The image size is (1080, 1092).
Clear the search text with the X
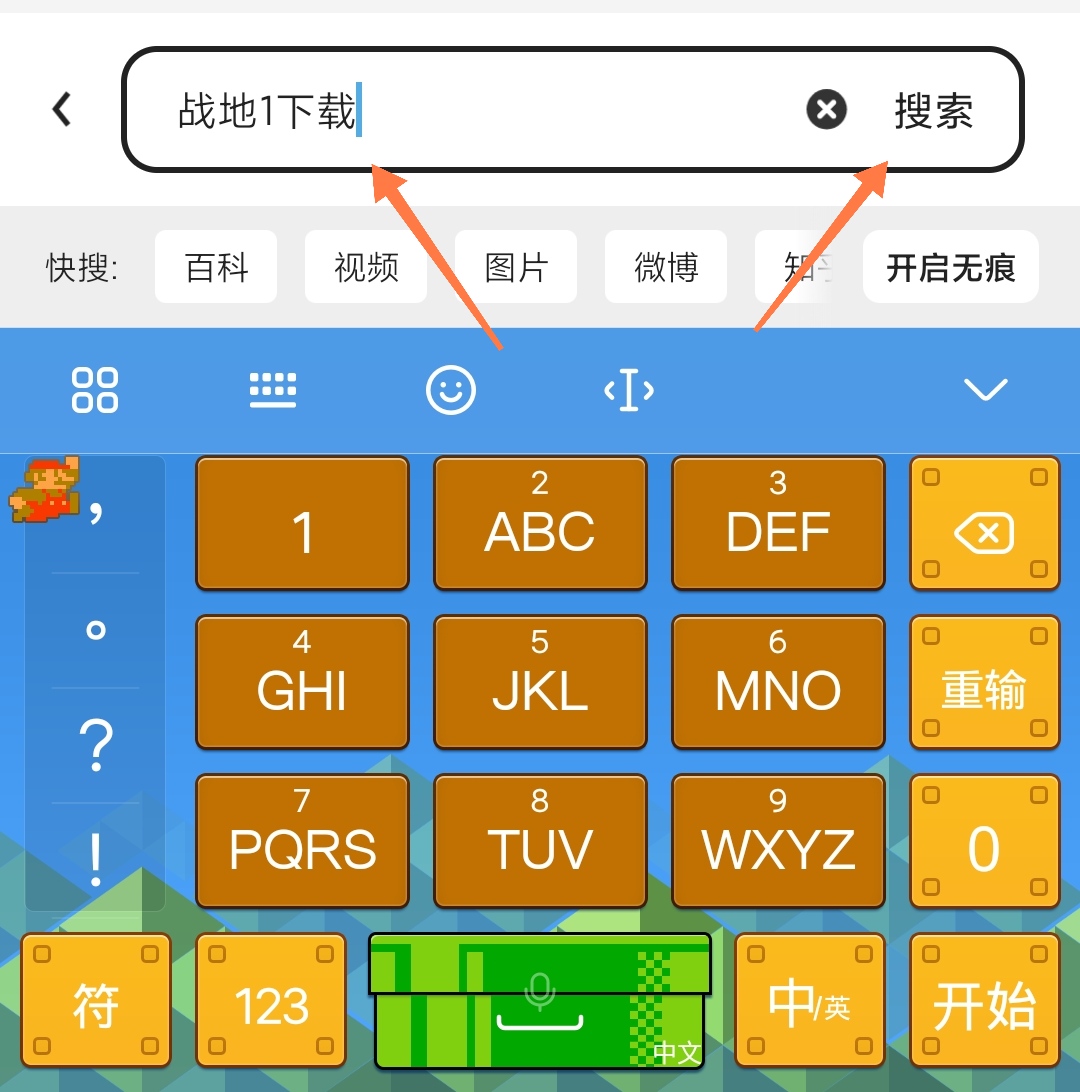pos(827,109)
